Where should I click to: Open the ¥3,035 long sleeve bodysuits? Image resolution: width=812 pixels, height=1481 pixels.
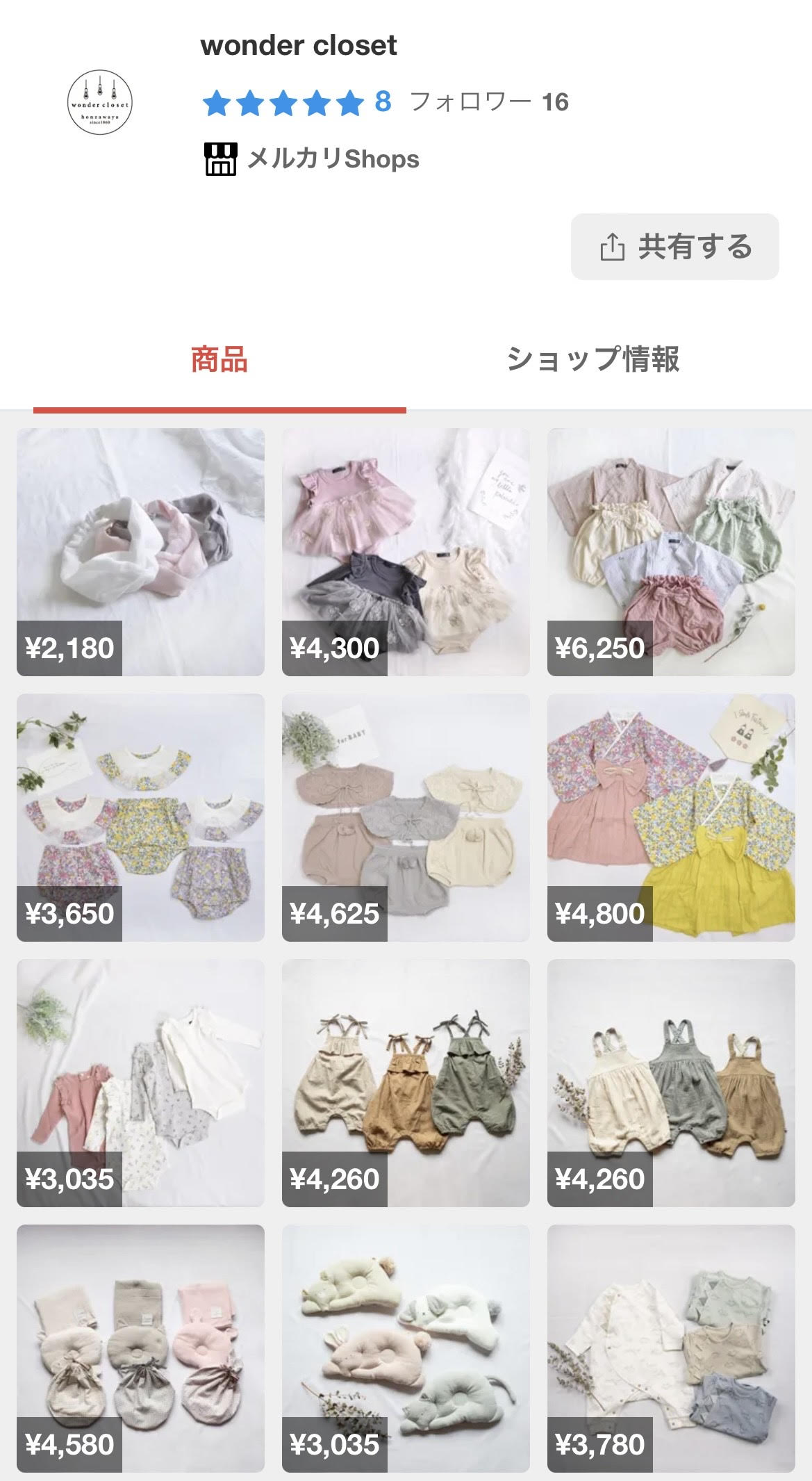click(140, 1083)
